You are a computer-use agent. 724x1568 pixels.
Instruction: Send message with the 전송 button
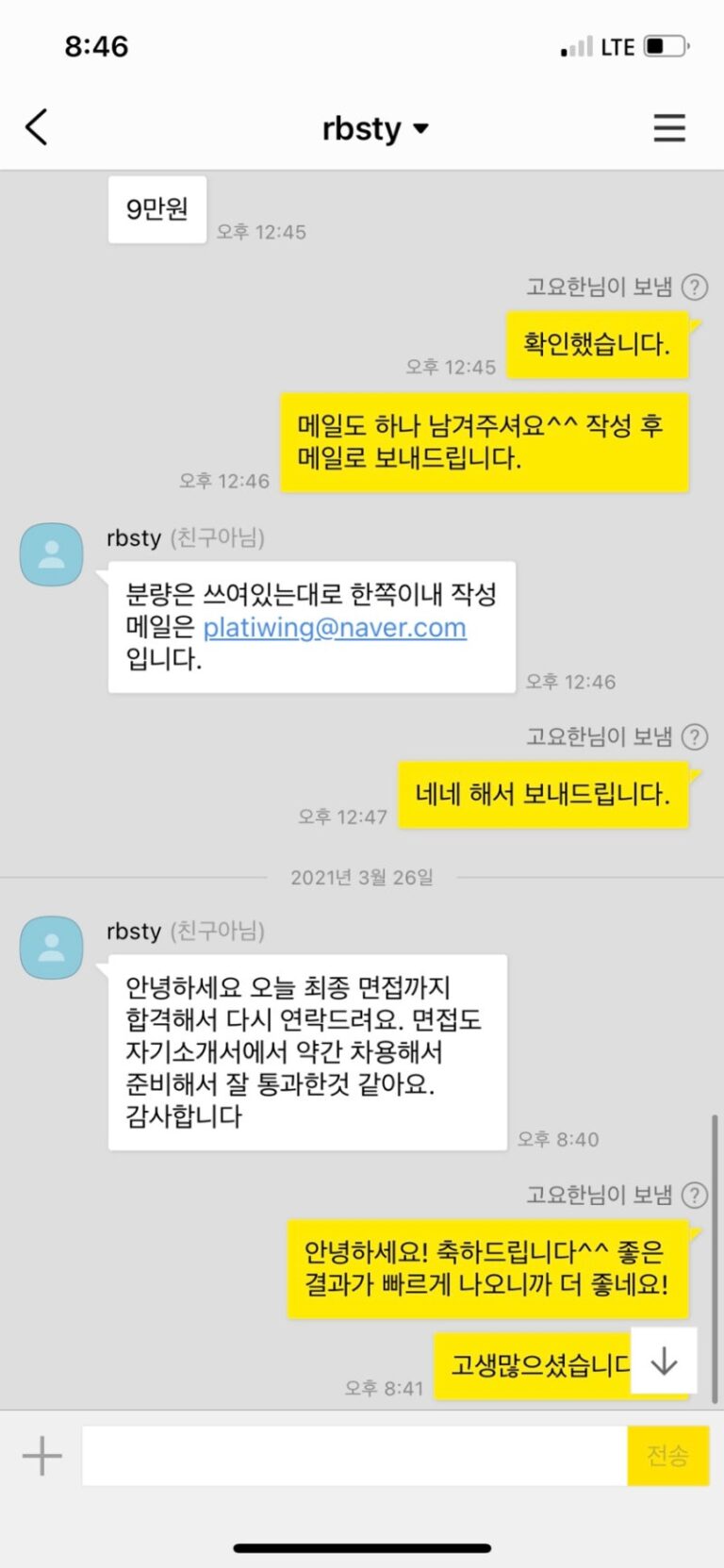point(667,1456)
